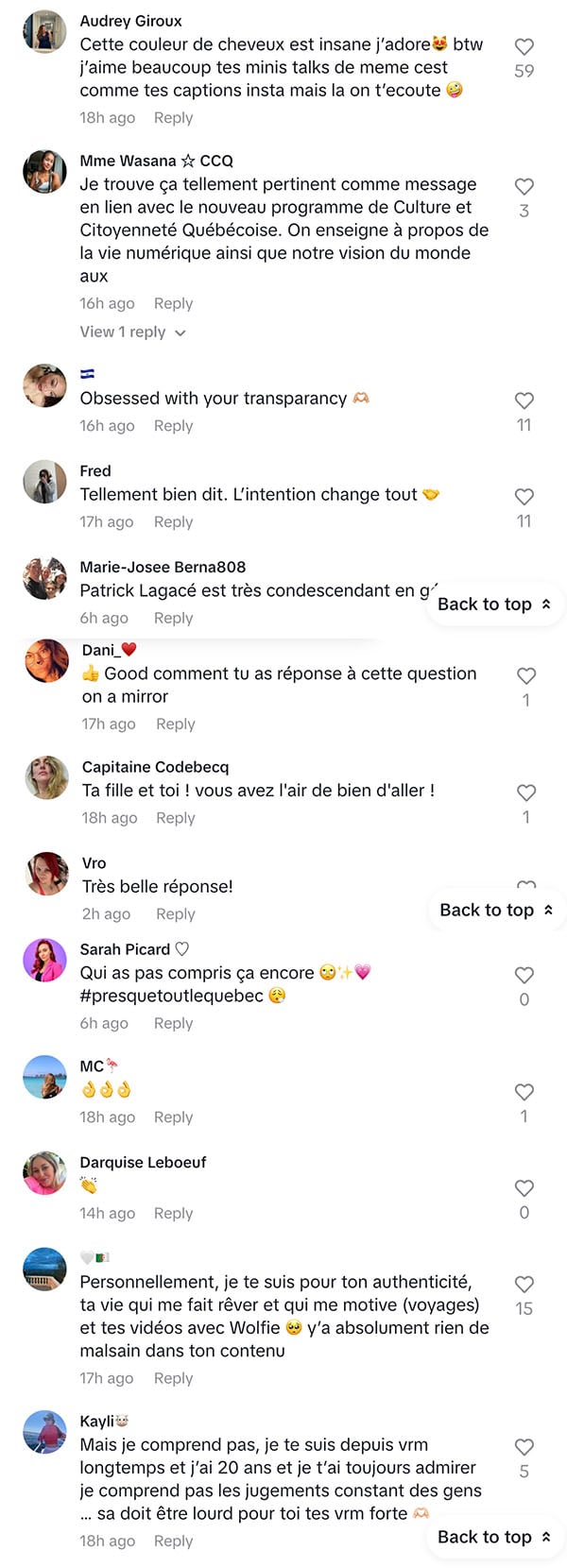Image resolution: width=567 pixels, height=1568 pixels.
Task: Reply to Capitaine Codebecq's comment
Action: pyautogui.click(x=175, y=819)
